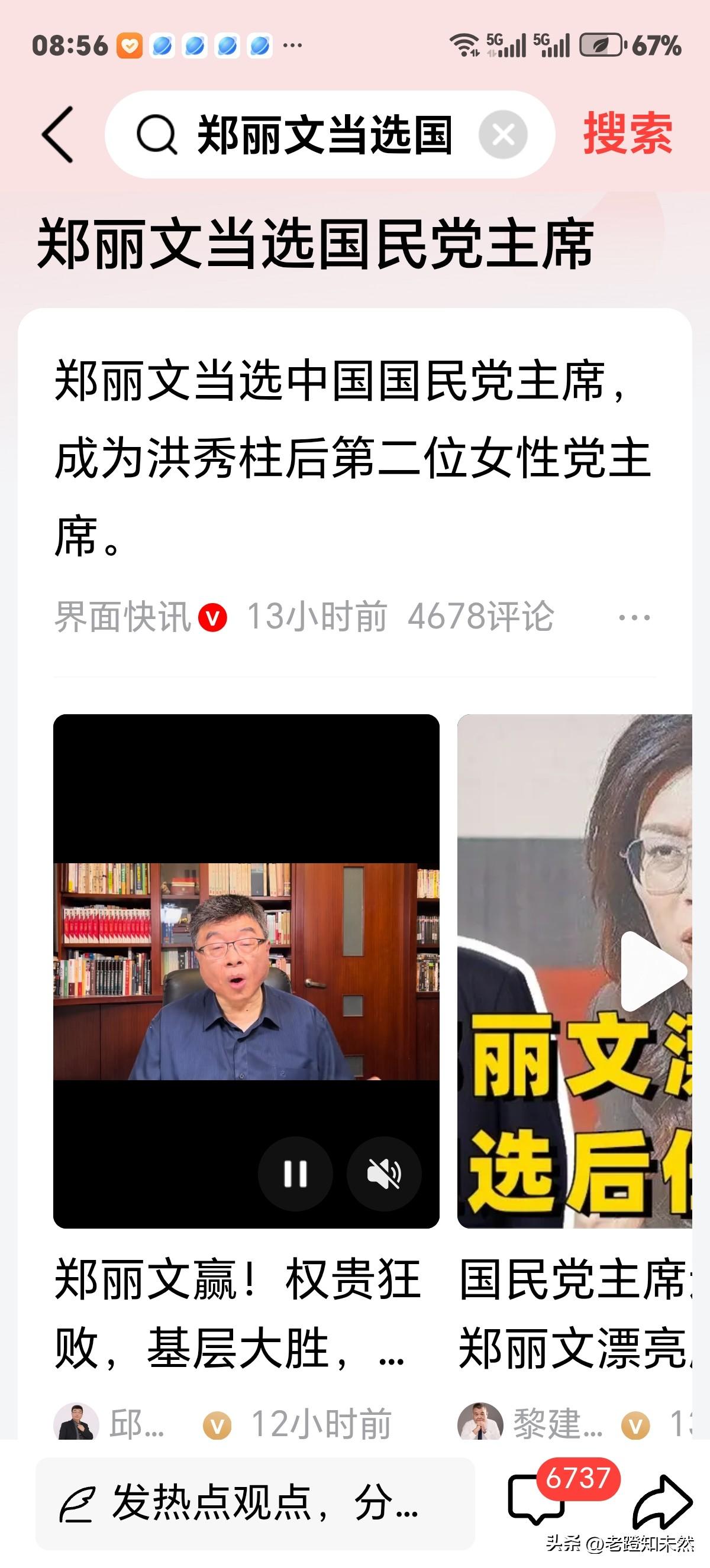
Task: Go back using the top-left arrow
Action: click(58, 135)
